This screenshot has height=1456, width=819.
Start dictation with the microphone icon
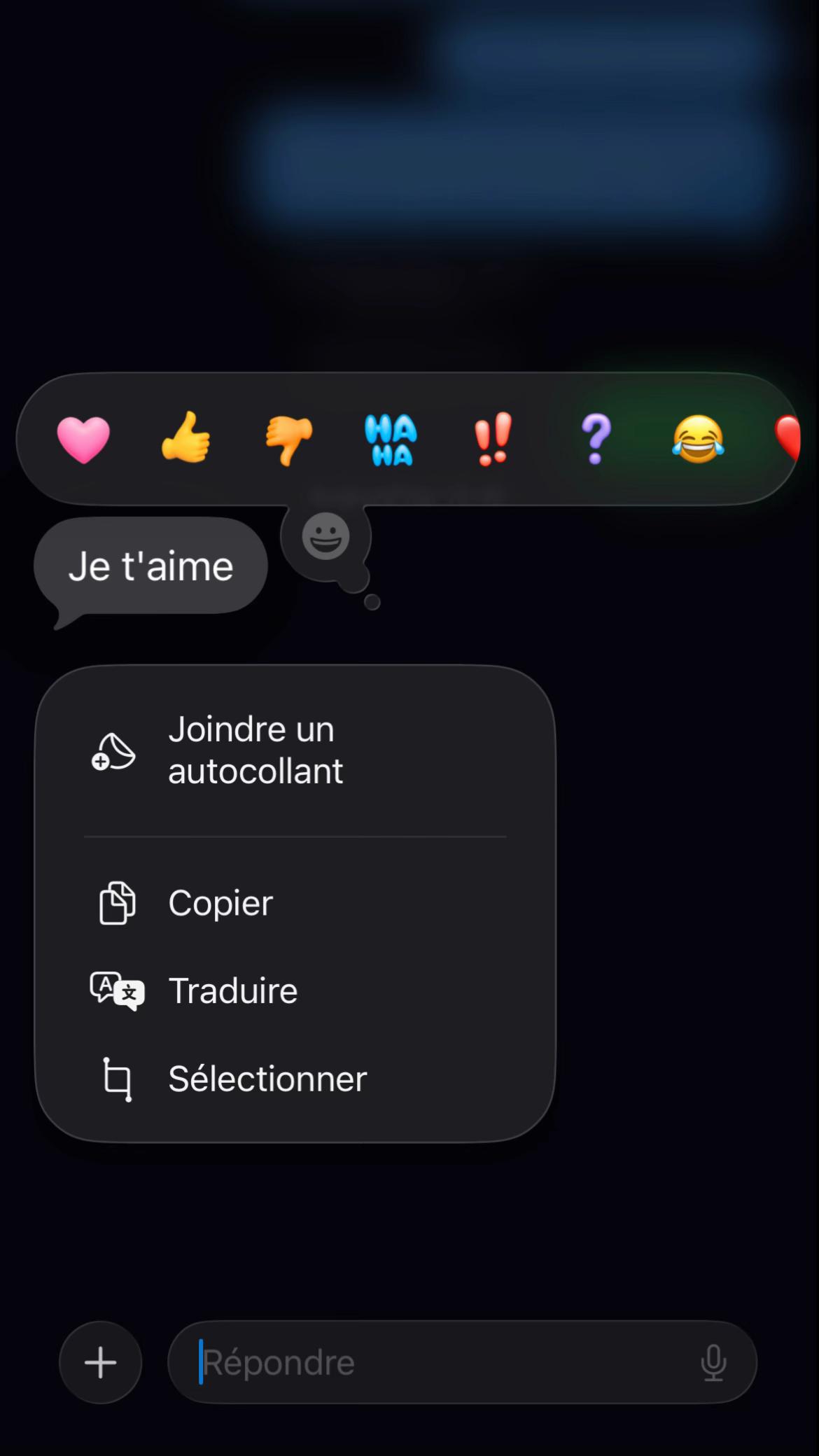[713, 1362]
